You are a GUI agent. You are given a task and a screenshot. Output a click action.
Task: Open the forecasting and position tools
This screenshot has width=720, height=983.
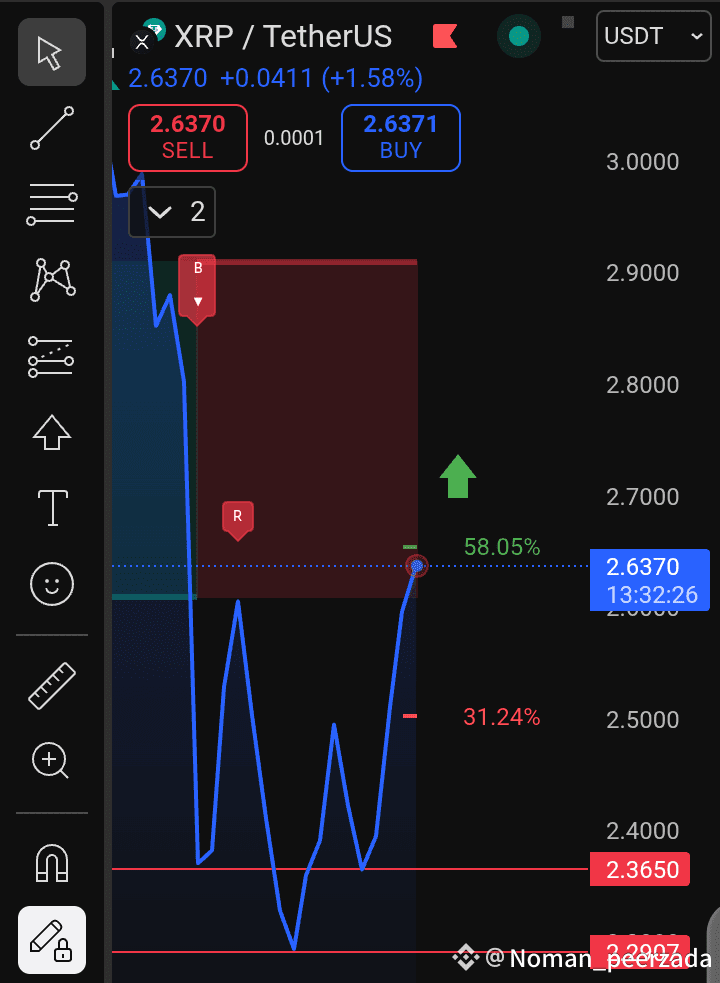[x=51, y=356]
